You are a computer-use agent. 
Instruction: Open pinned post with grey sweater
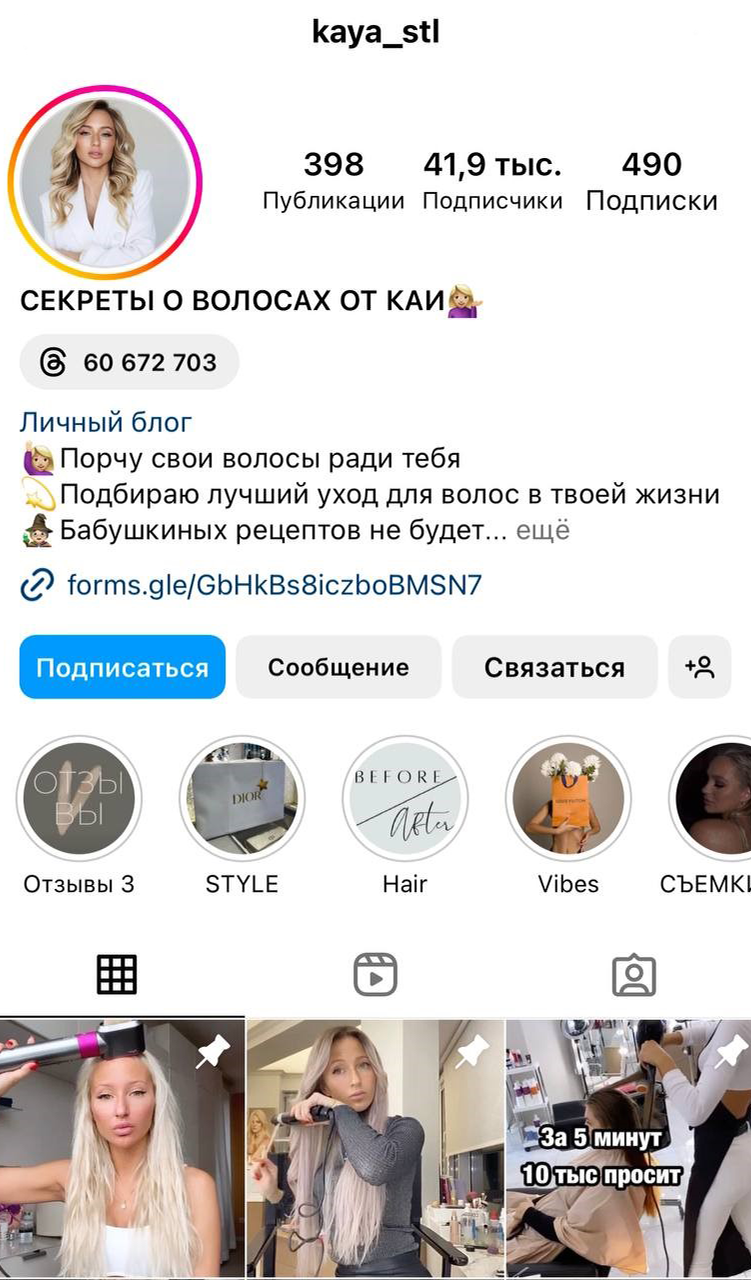pyautogui.click(x=375, y=1150)
